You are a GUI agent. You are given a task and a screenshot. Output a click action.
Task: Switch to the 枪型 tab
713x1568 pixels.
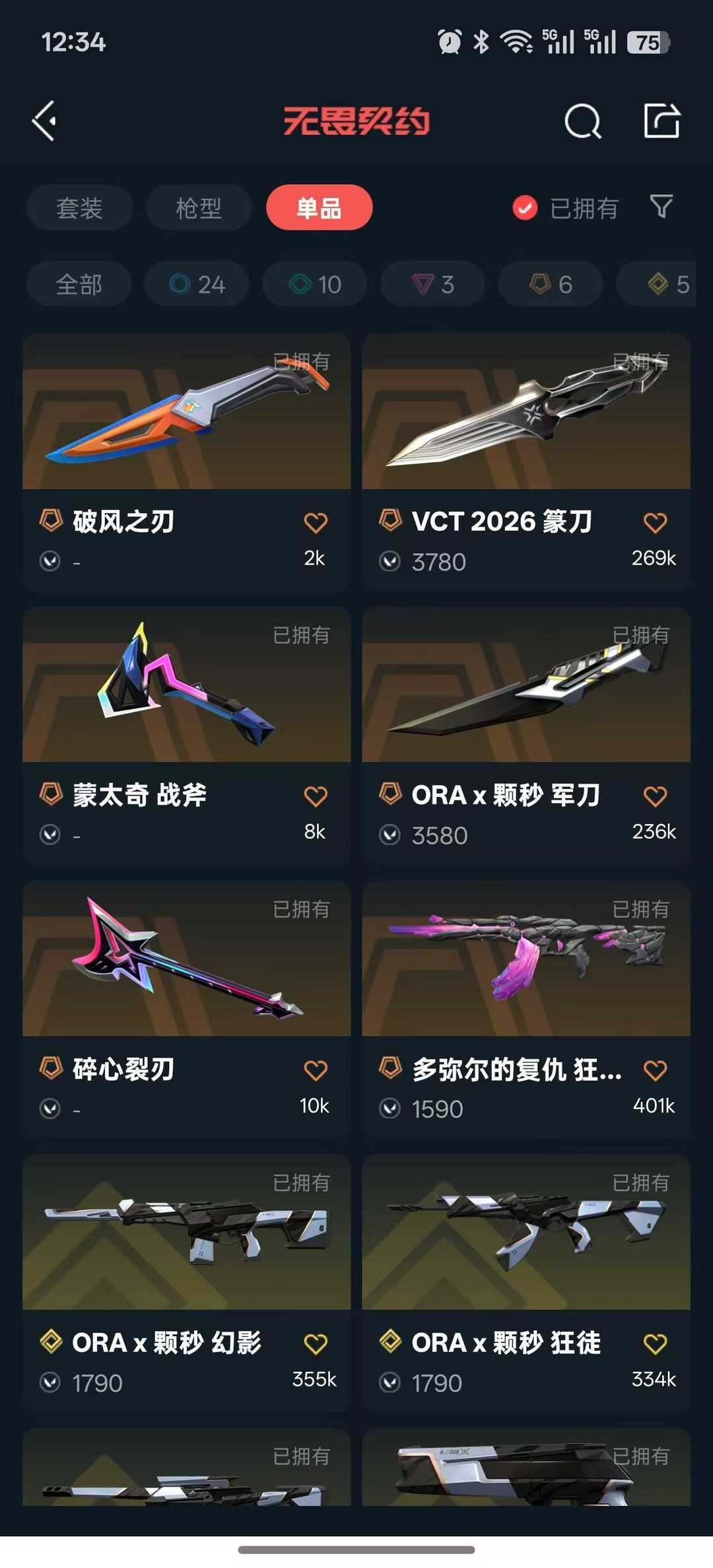click(x=198, y=208)
